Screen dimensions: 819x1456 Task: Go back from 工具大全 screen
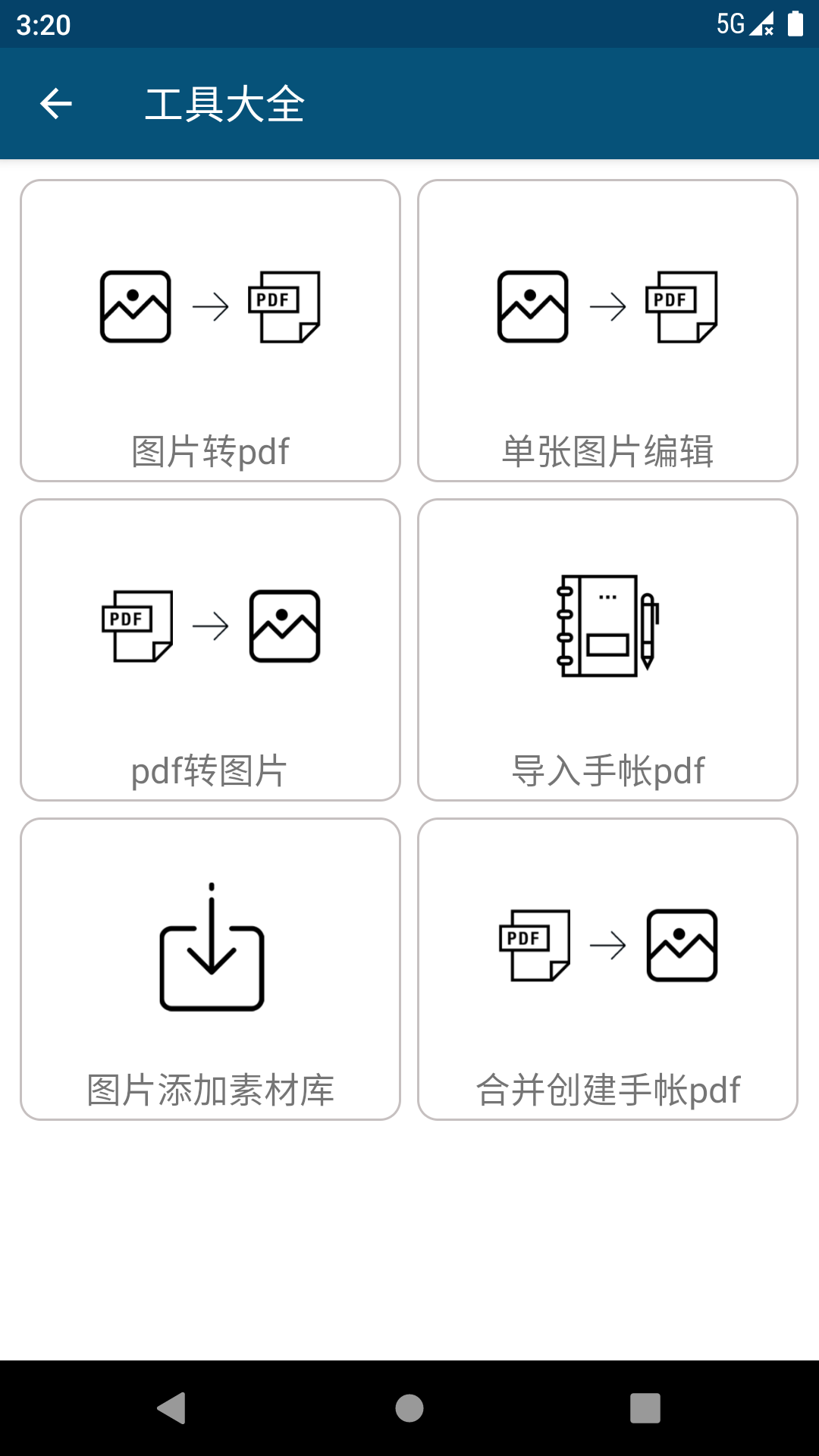56,104
